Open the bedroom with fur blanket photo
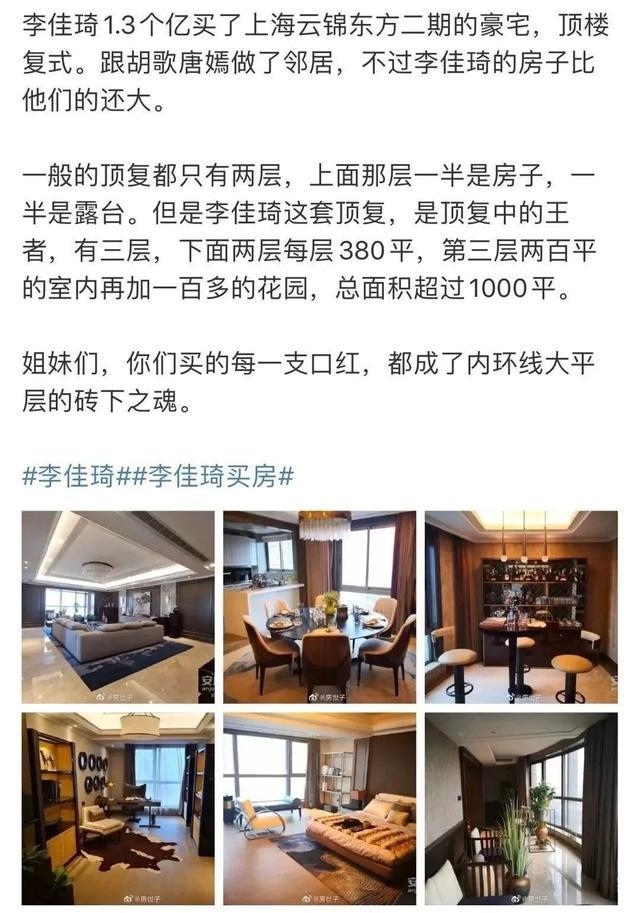This screenshot has height=913, width=640. pos(319,808)
